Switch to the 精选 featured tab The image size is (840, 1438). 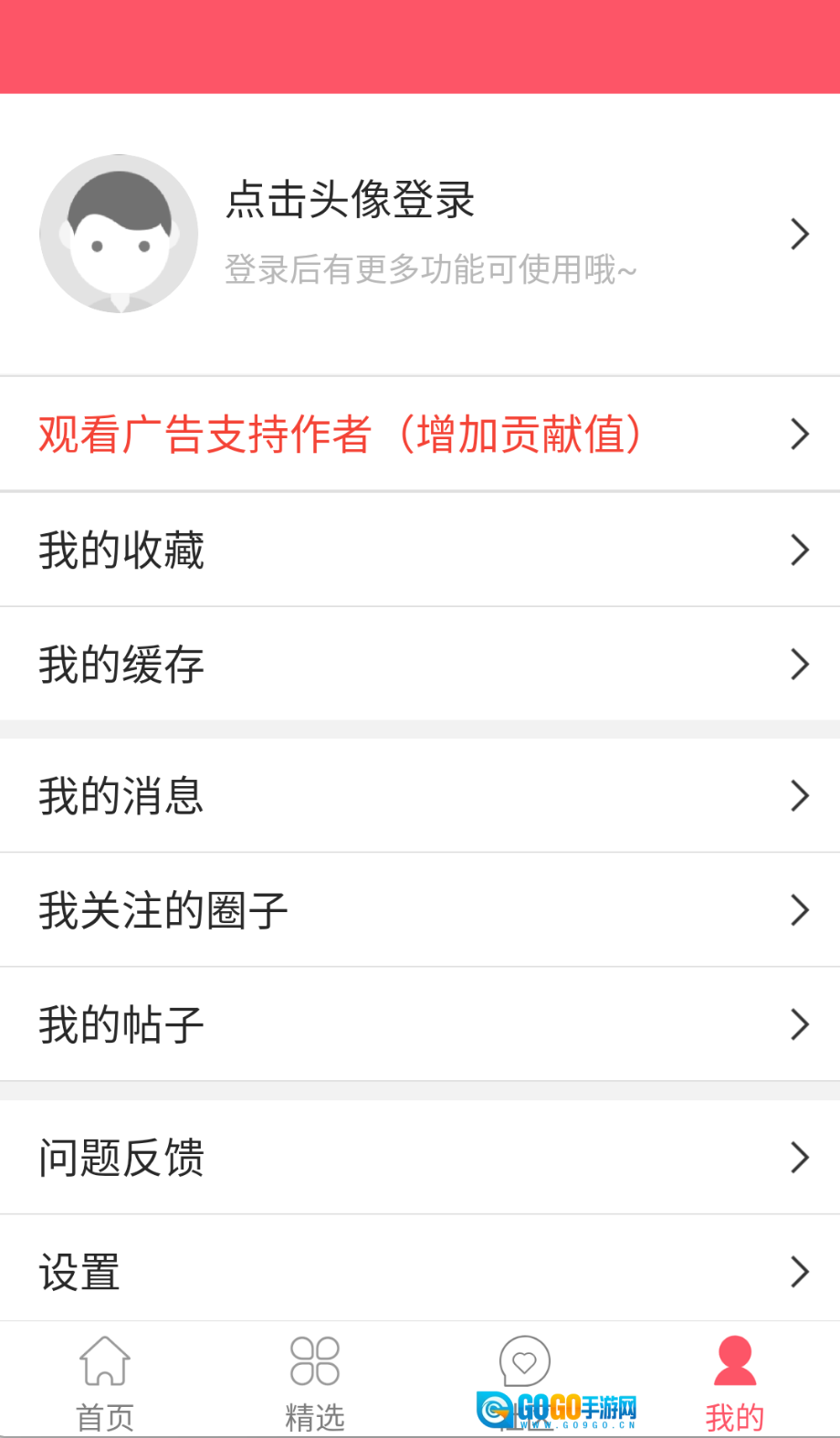315,1380
